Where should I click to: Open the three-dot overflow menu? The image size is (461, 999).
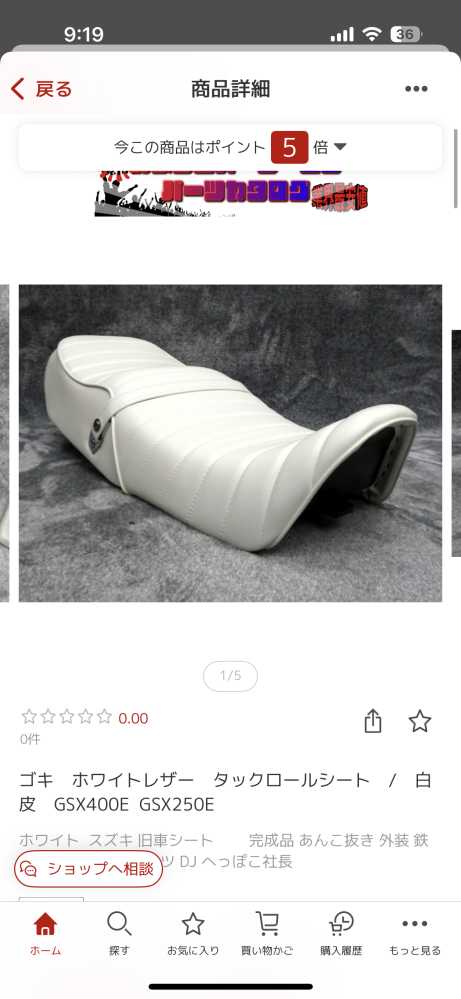tap(416, 89)
